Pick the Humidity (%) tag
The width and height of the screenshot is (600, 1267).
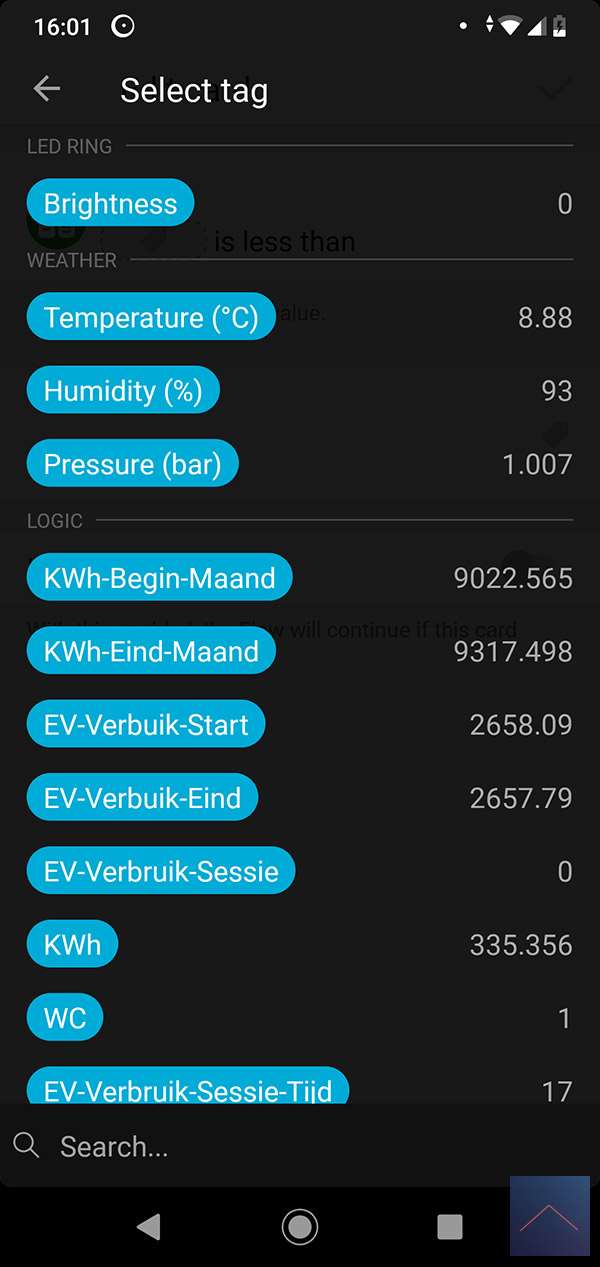(123, 391)
